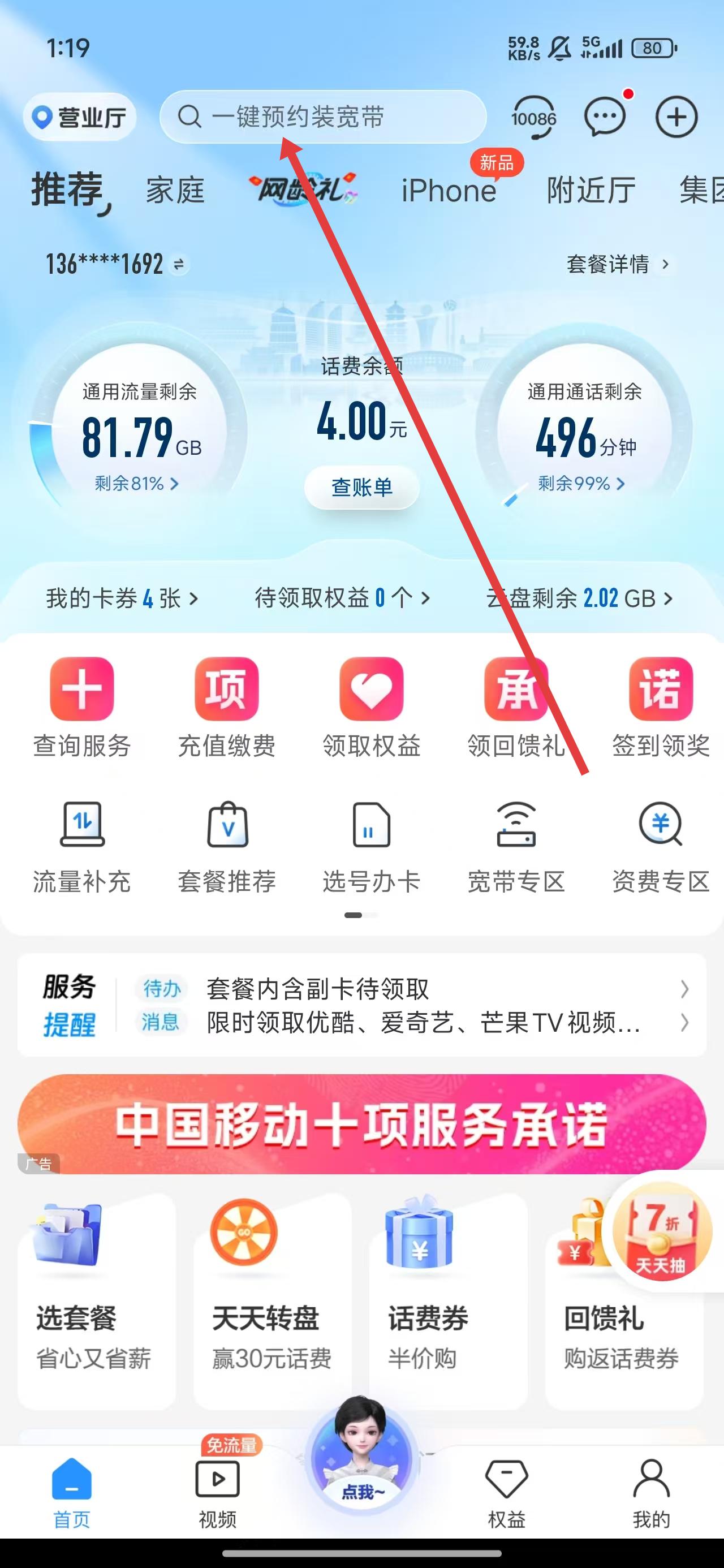724x1568 pixels.
Task: Tap the 一键预约装宽带 search box
Action: pos(323,117)
